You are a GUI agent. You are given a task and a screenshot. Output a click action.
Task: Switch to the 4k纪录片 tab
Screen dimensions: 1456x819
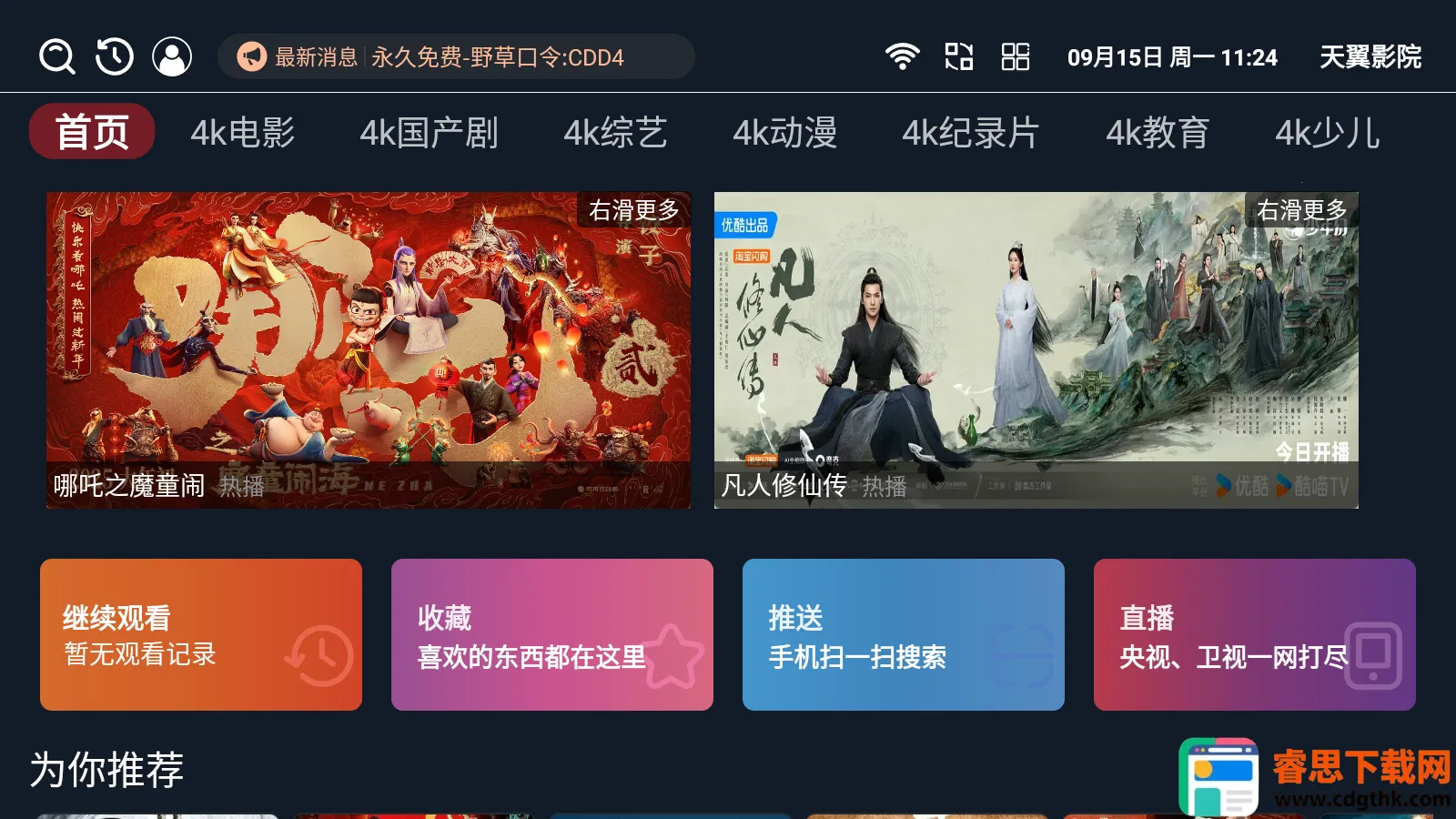click(970, 133)
